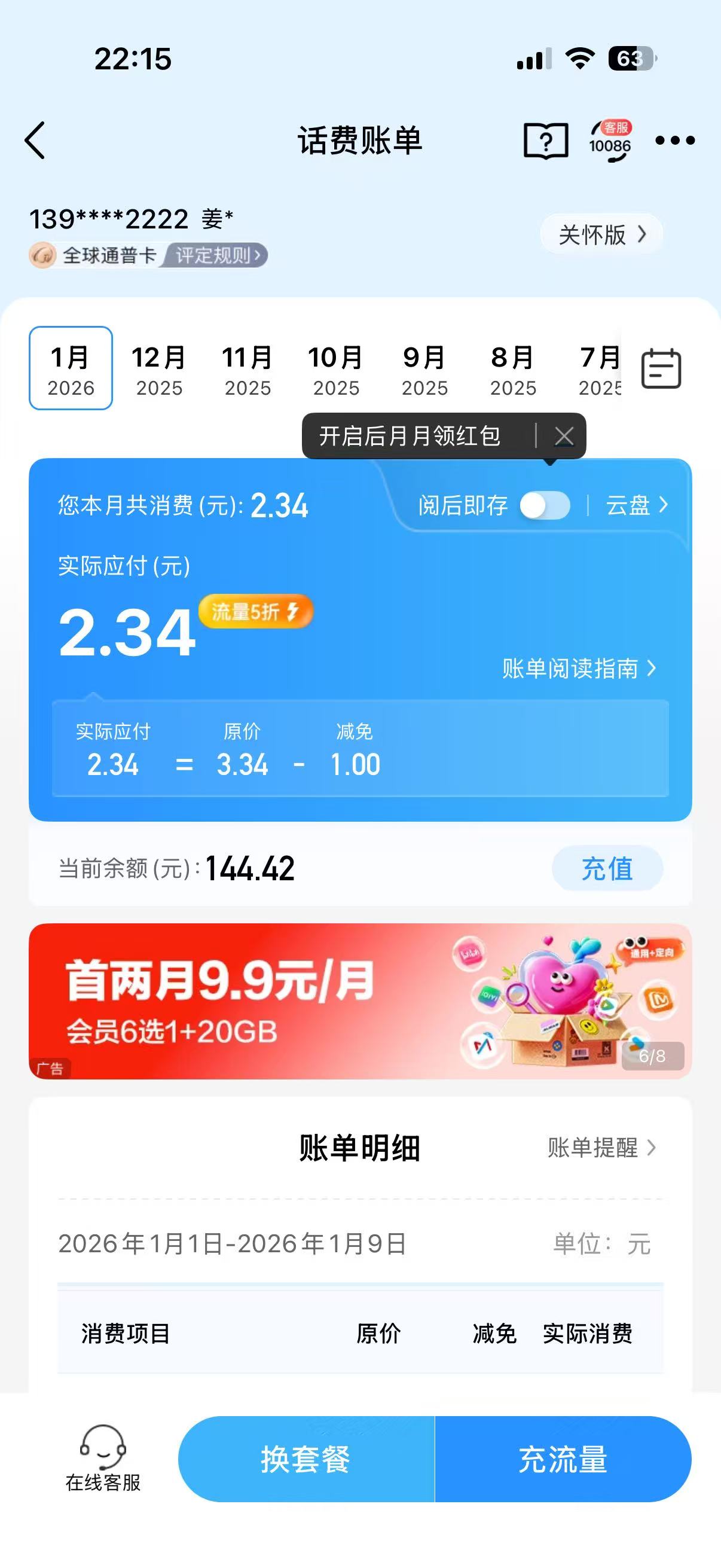Open 云盘
Viewport: 721px width, 1568px height.
click(x=637, y=505)
